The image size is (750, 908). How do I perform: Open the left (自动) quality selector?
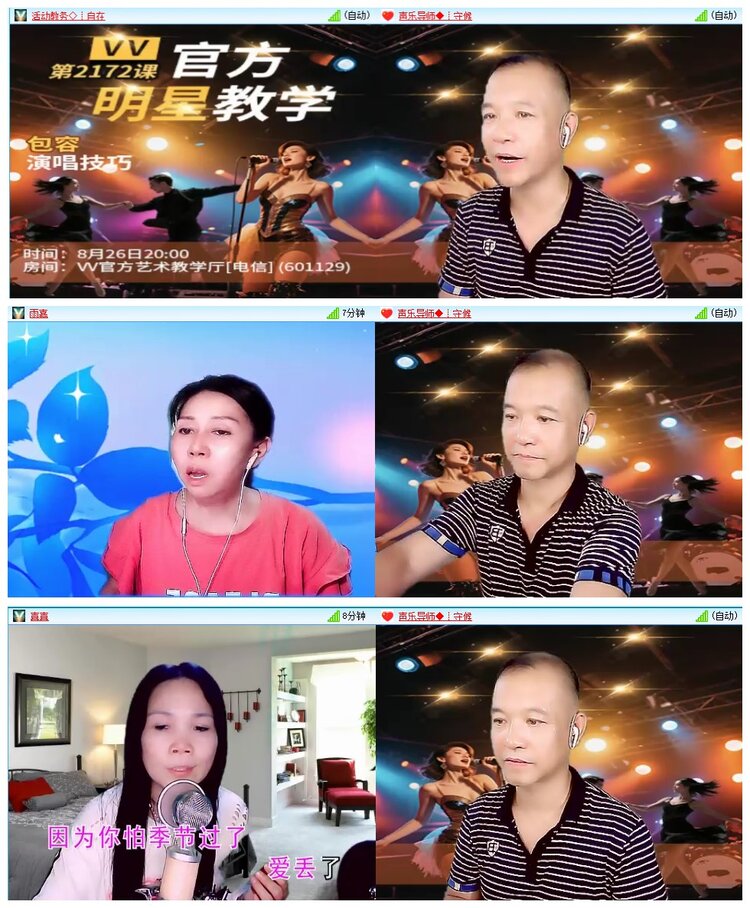[355, 14]
